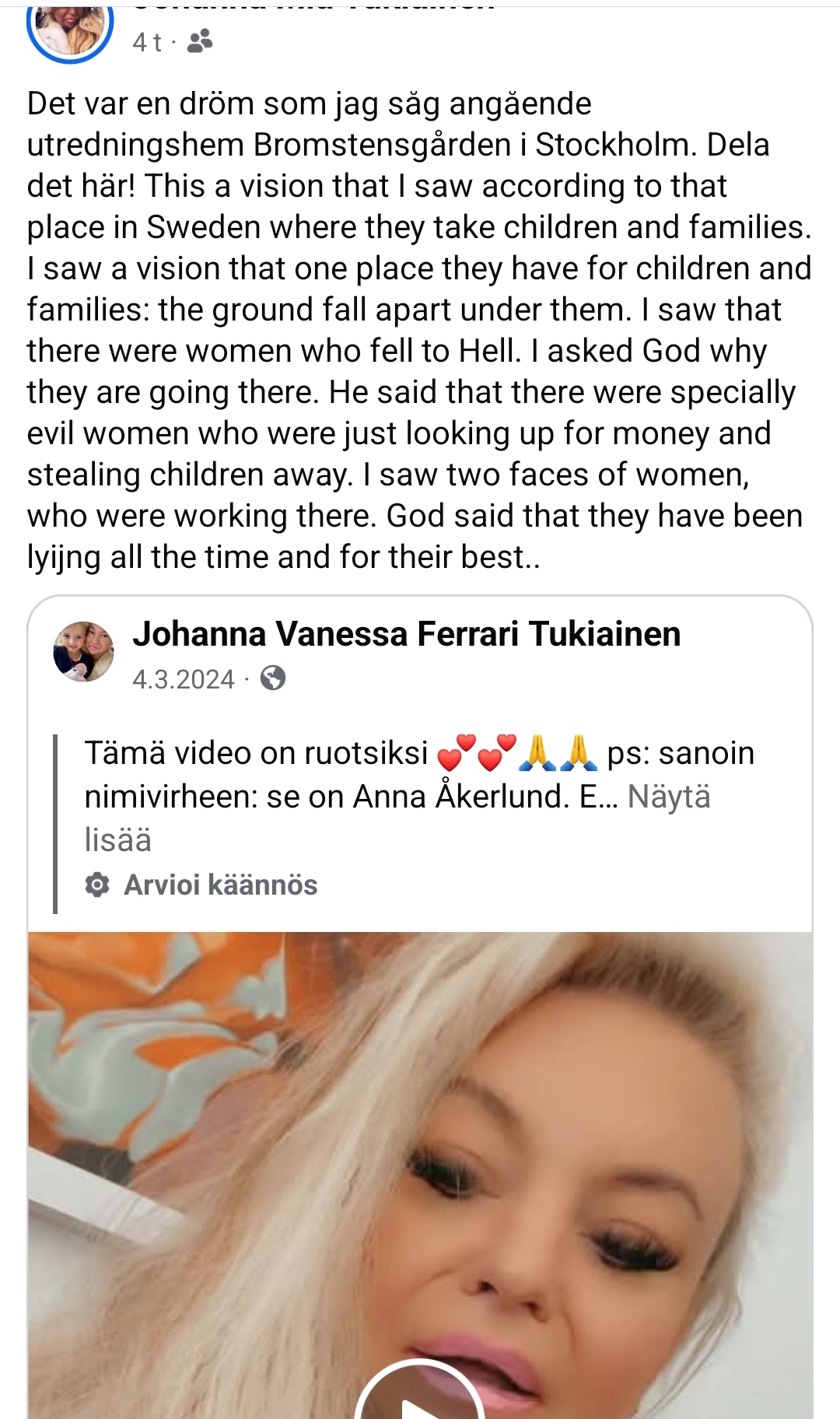Viewport: 840px width, 1419px height.
Task: Open shared post author's avatar
Action: pos(83,652)
